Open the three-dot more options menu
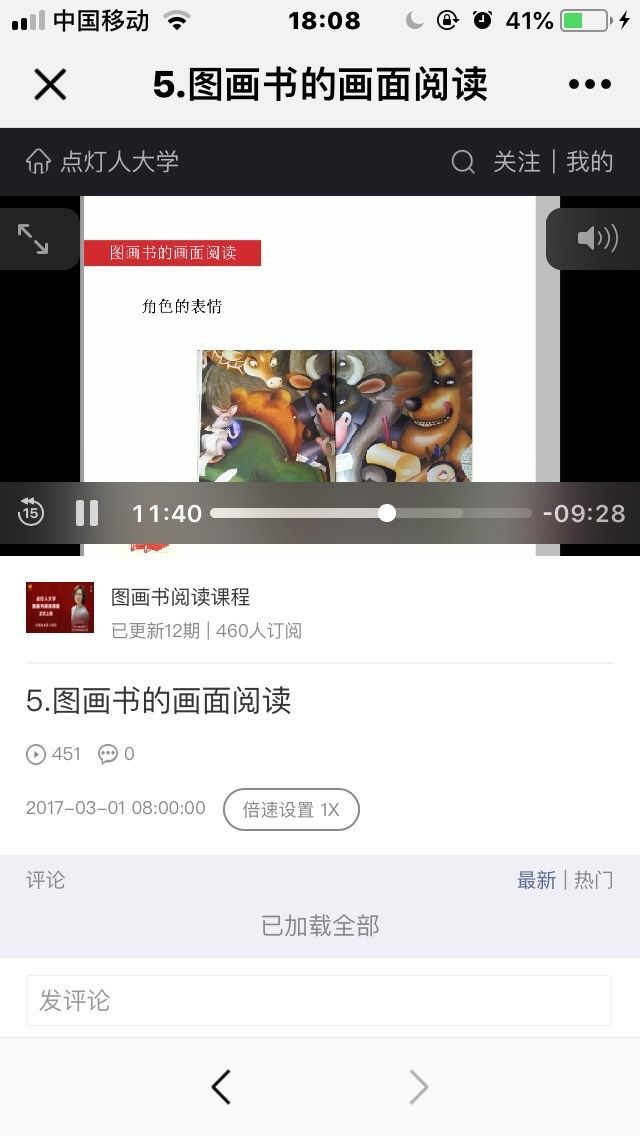Image resolution: width=640 pixels, height=1136 pixels. (590, 84)
